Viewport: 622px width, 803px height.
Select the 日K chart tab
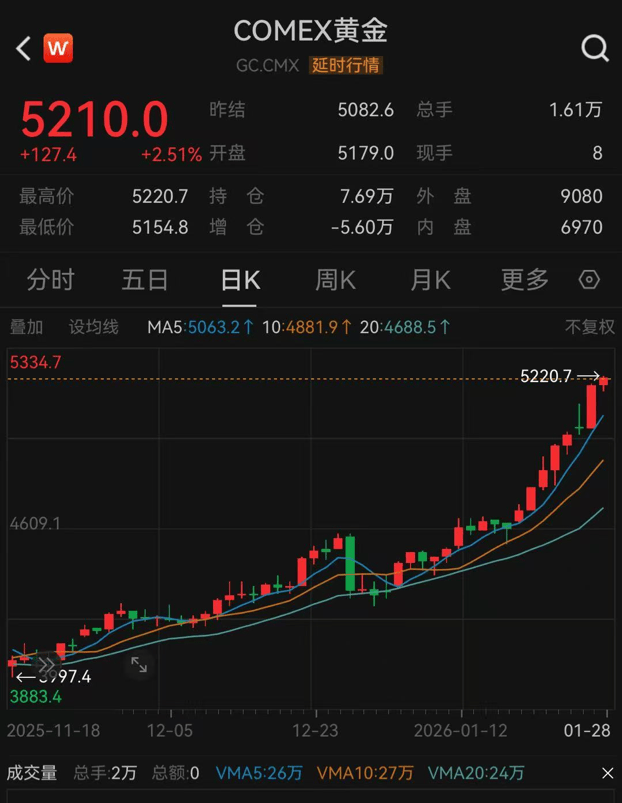[240, 280]
